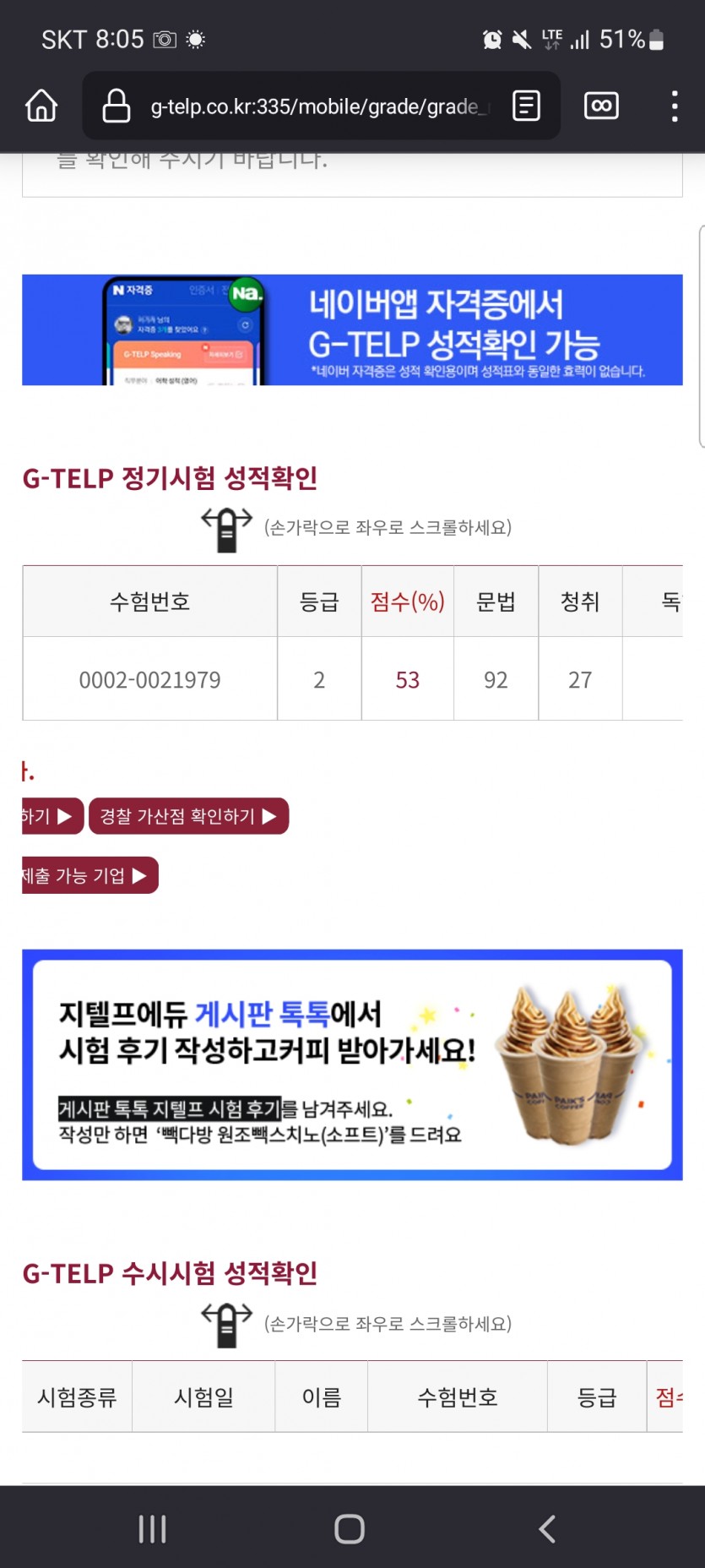Open the 게시판 톡톡 coffee review event banner
The height and width of the screenshot is (1568, 705).
[x=352, y=1064]
